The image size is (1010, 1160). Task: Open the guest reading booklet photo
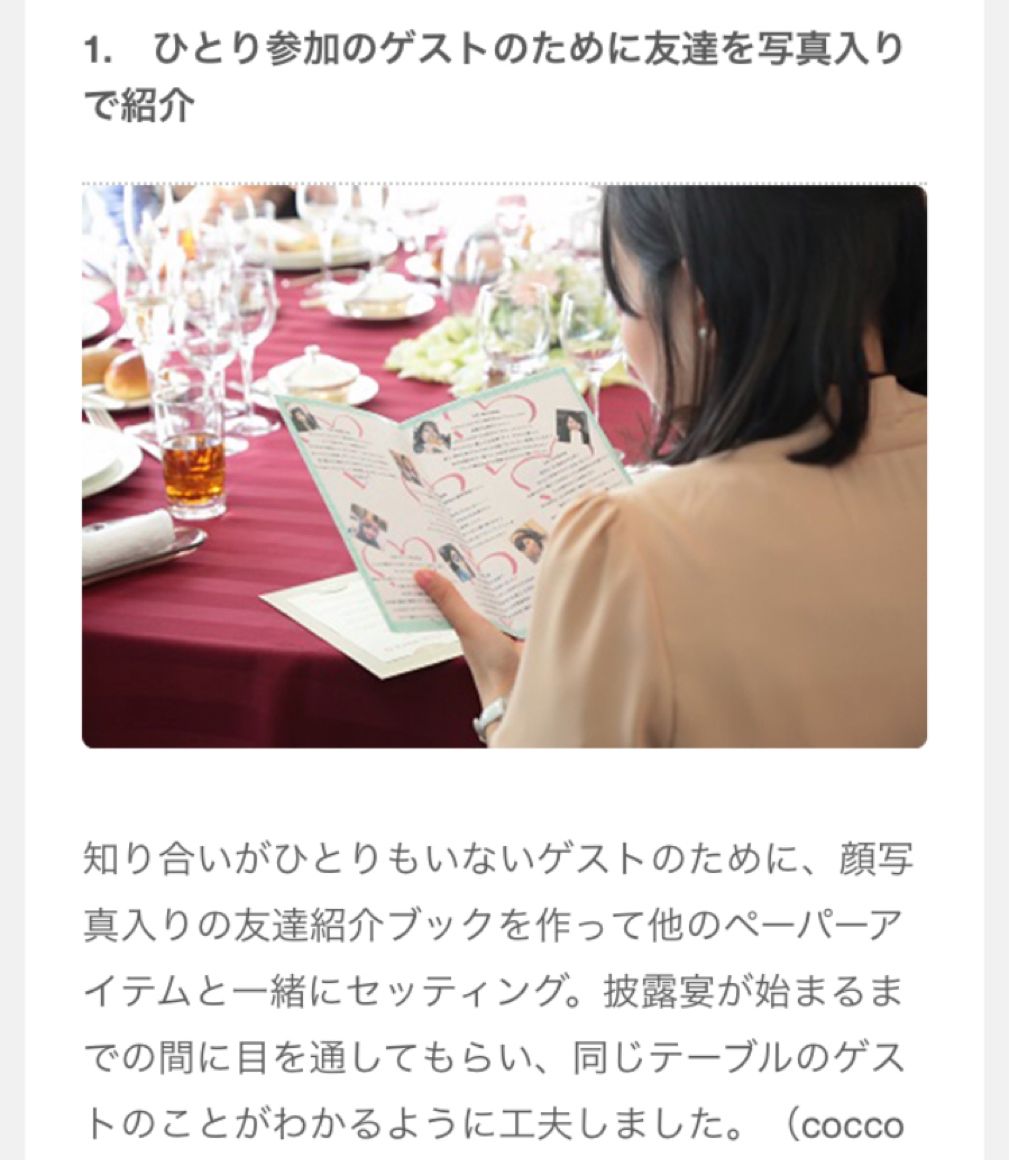coord(504,466)
